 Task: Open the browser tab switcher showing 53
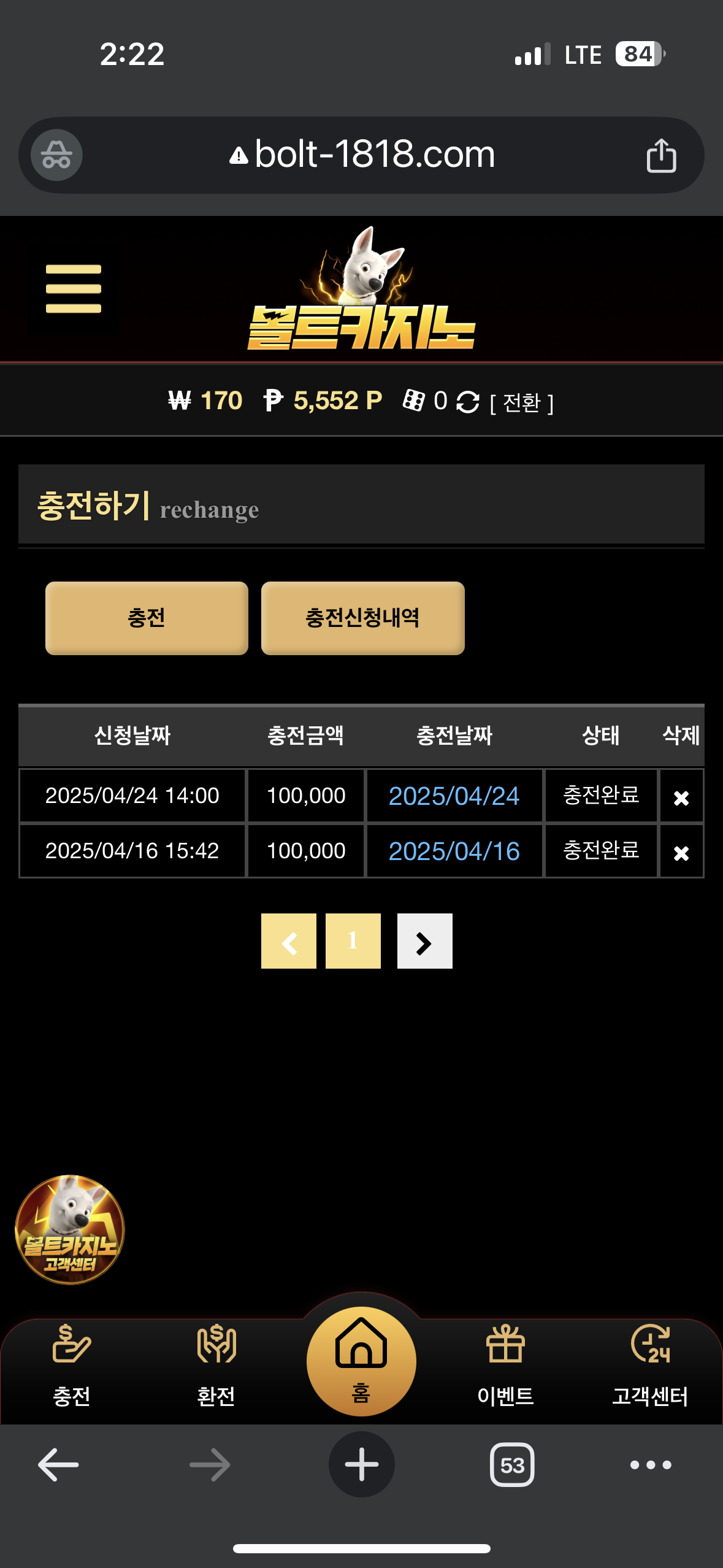coord(512,1465)
